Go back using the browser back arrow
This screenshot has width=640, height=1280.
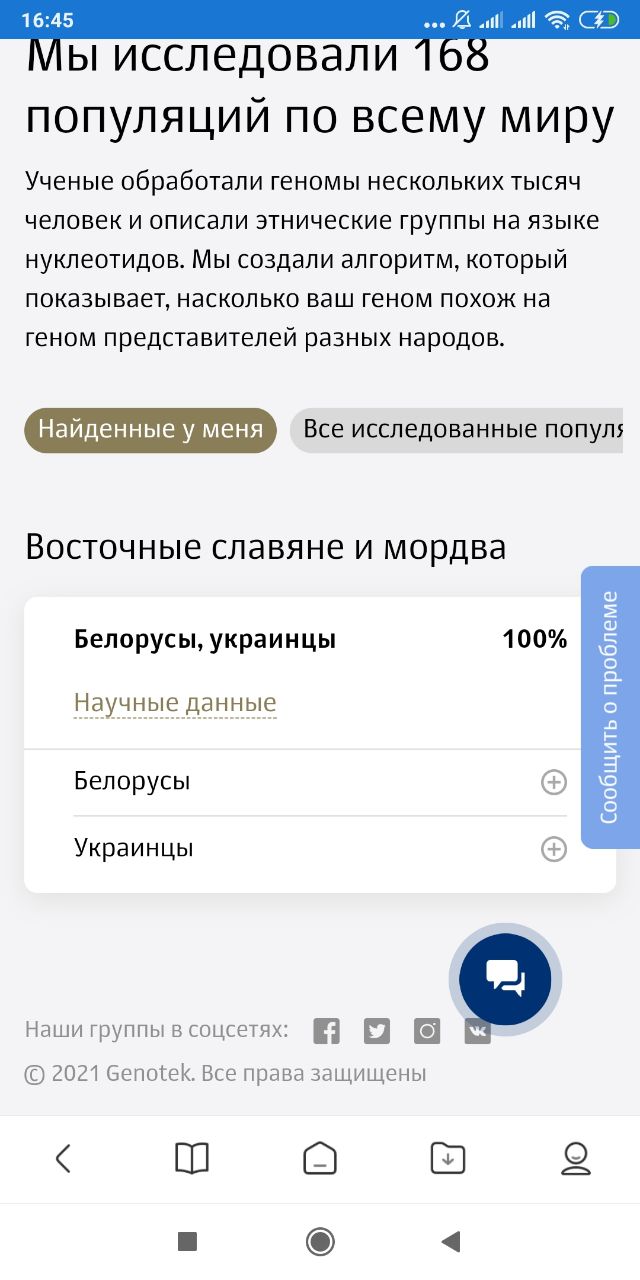tap(63, 1158)
